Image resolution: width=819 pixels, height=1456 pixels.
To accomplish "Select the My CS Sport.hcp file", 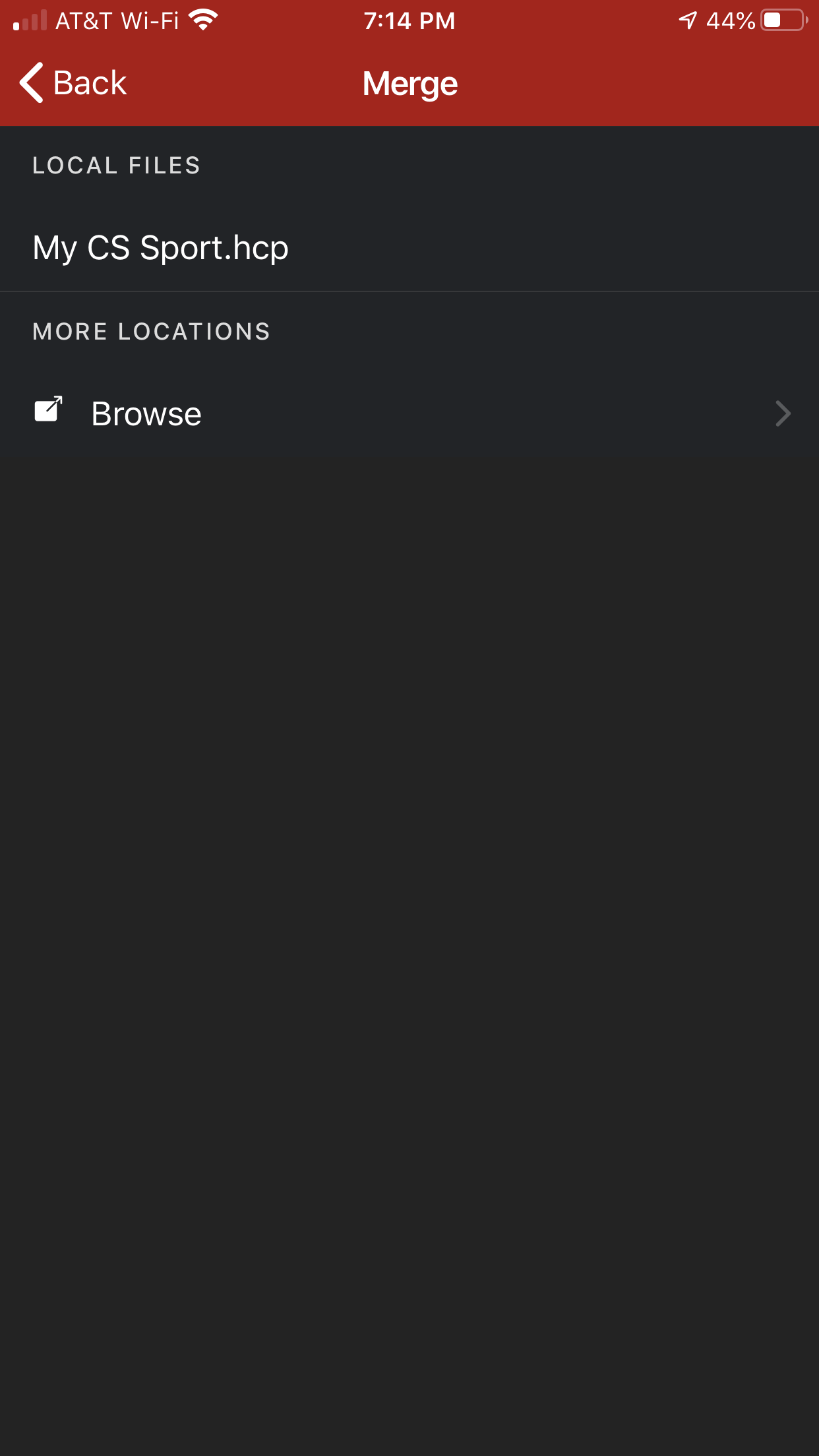I will 160,248.
